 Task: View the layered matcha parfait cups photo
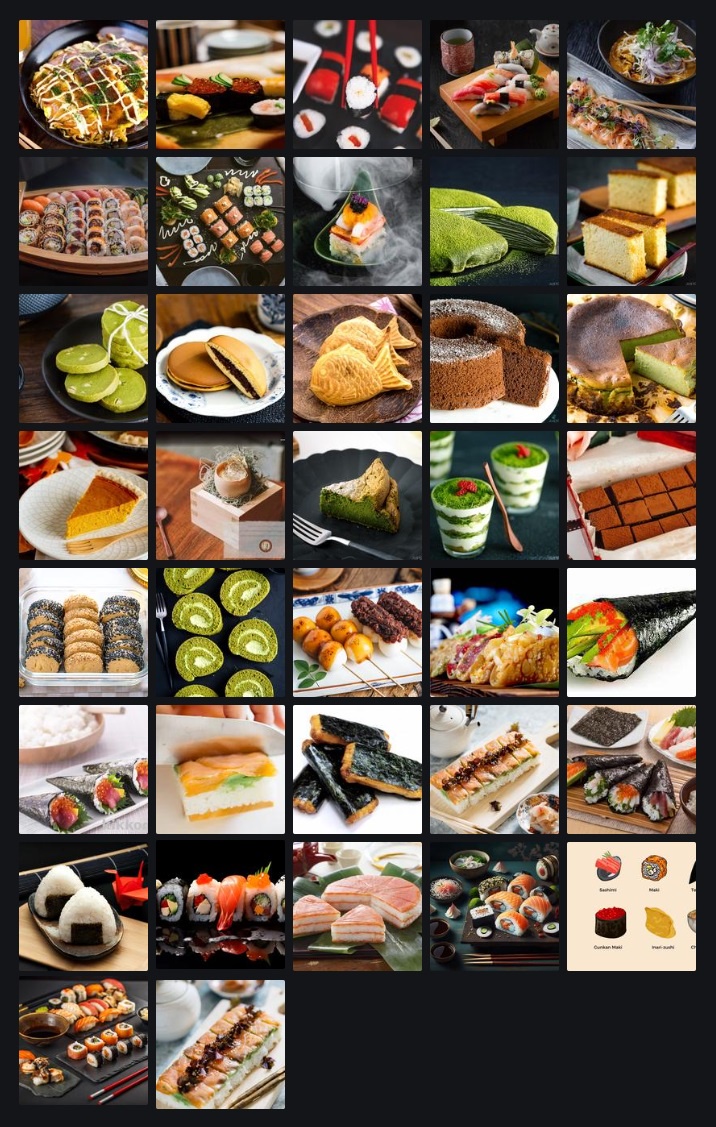(495, 495)
